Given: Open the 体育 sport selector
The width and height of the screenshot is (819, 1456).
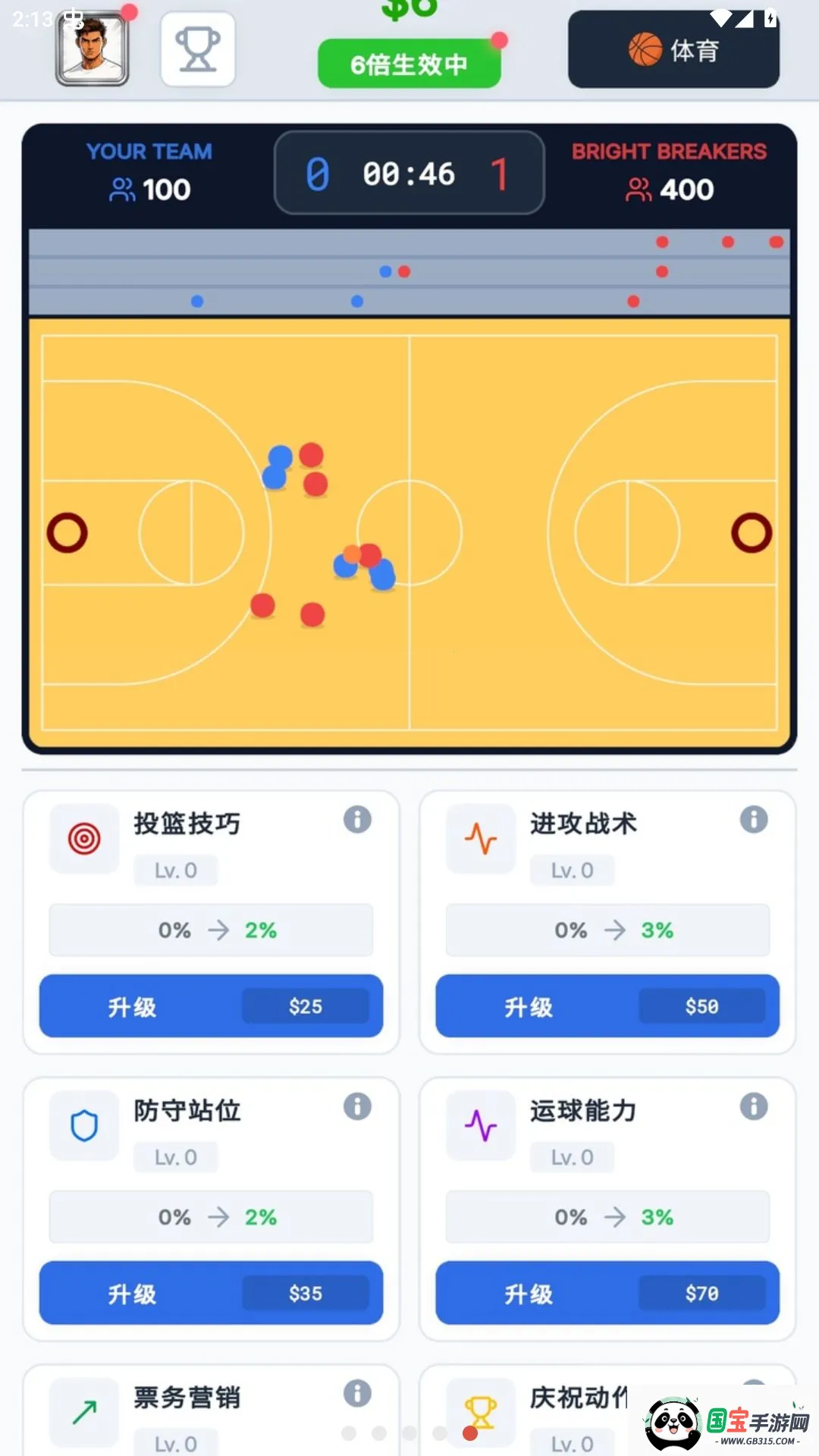Looking at the screenshot, I should coord(673,50).
